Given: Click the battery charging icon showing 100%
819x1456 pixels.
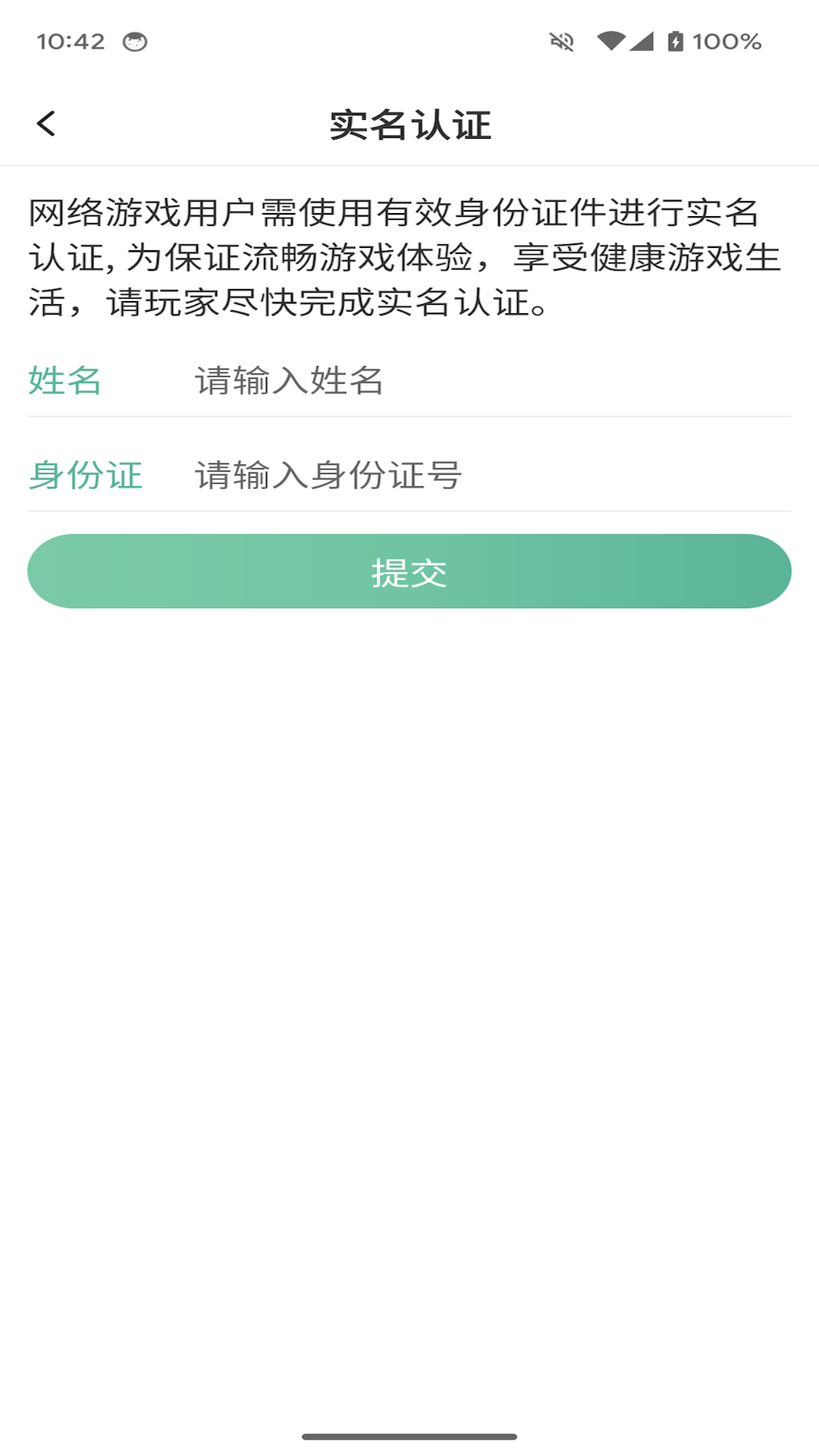Looking at the screenshot, I should [677, 42].
